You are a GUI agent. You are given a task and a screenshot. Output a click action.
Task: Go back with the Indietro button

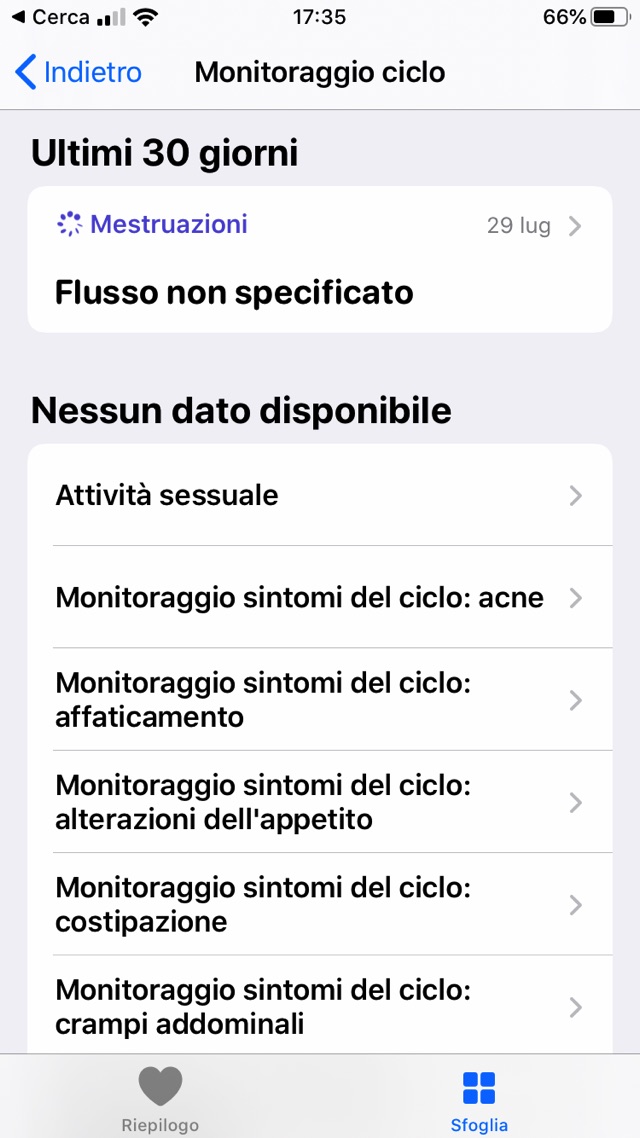click(x=79, y=72)
